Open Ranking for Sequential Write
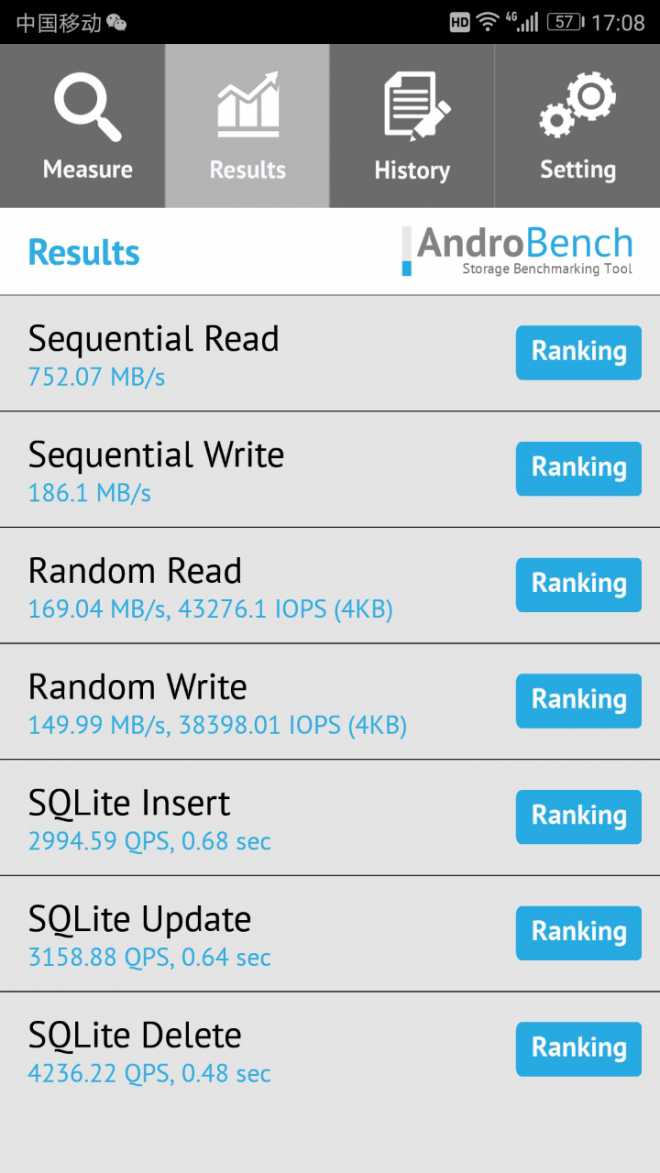Image resolution: width=660 pixels, height=1173 pixels. [578, 468]
